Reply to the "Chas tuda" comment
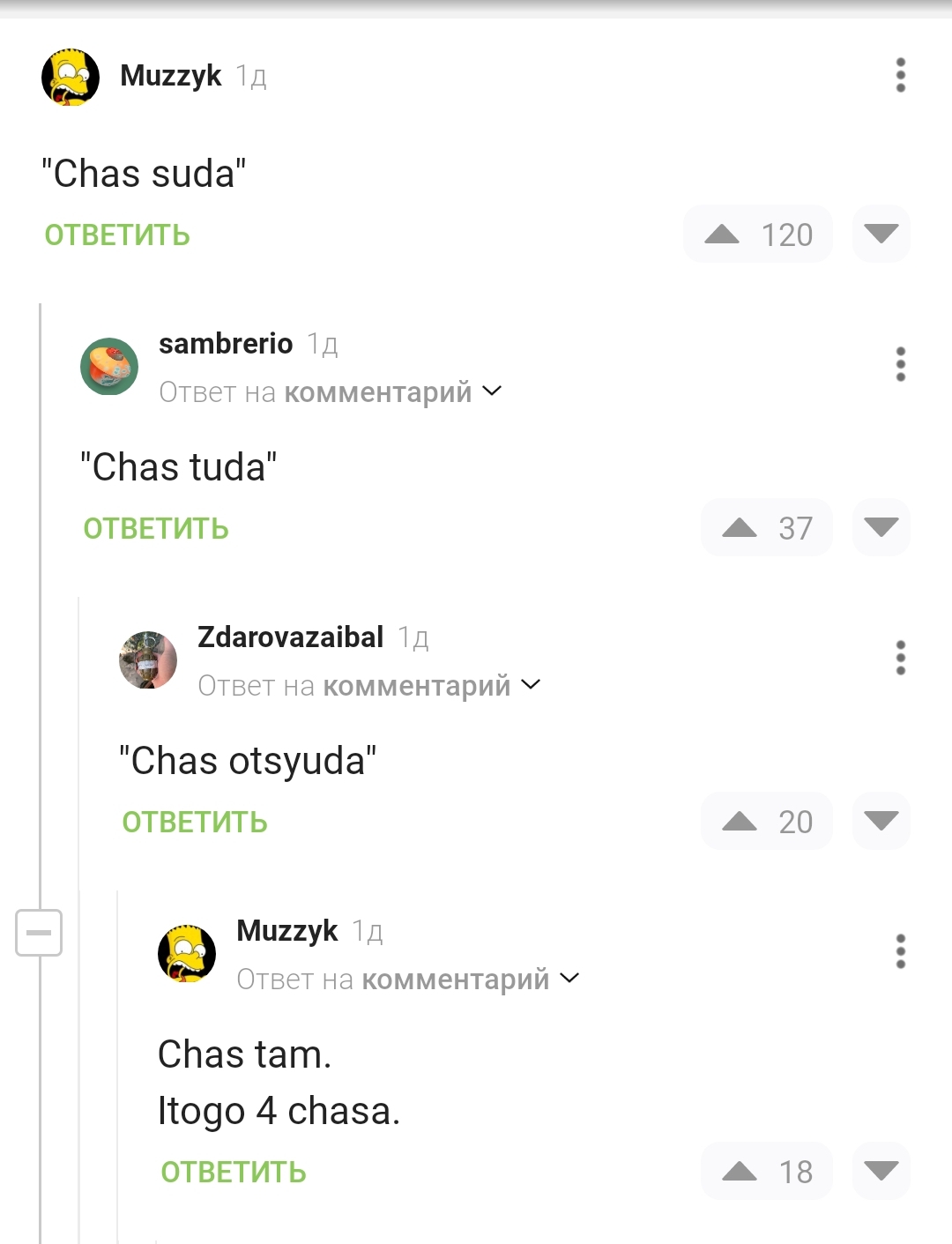The height and width of the screenshot is (1244, 952). point(156,529)
